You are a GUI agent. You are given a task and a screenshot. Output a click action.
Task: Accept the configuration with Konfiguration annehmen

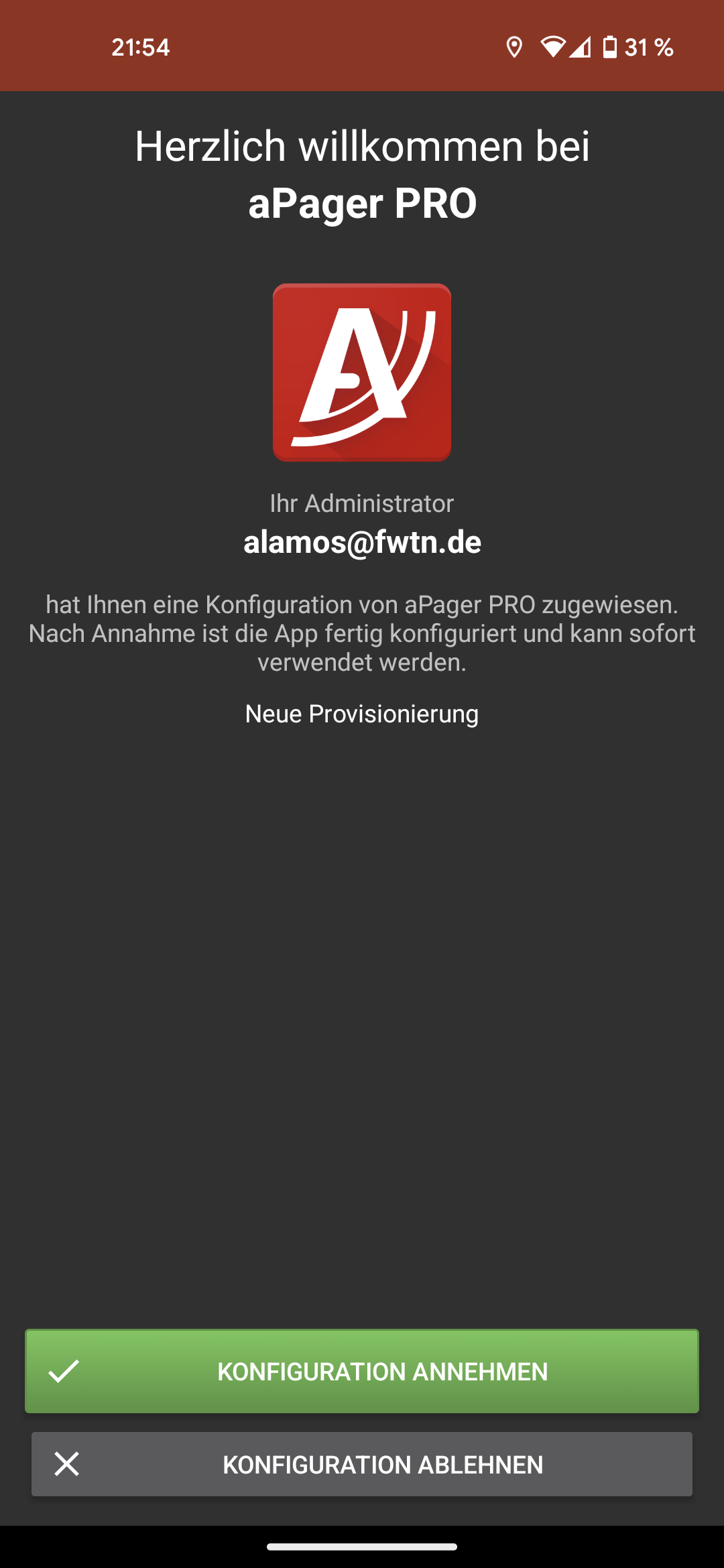[x=362, y=1371]
